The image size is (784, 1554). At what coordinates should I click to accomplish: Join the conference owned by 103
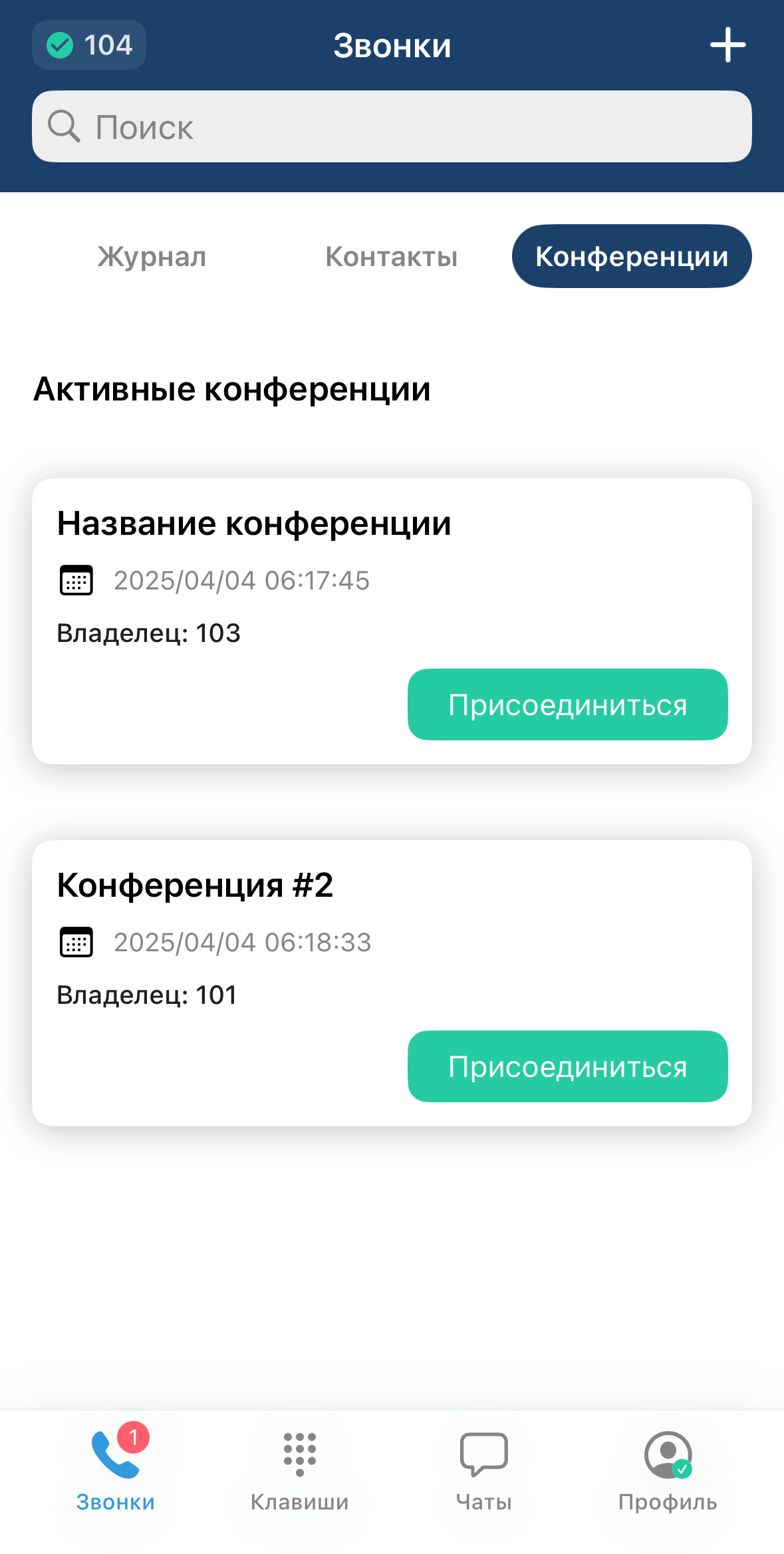click(x=567, y=704)
